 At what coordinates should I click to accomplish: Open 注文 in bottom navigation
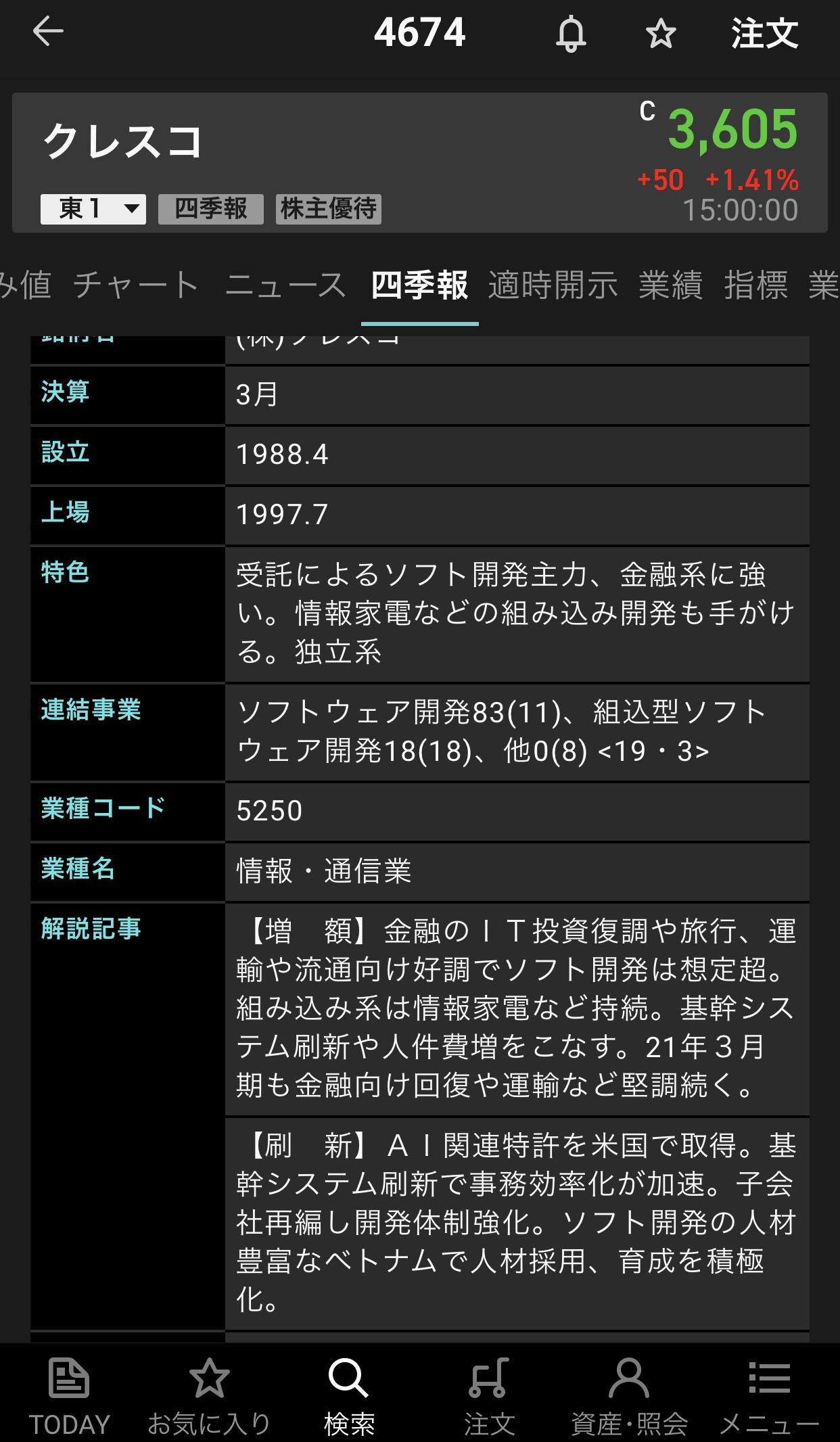[x=489, y=1396]
